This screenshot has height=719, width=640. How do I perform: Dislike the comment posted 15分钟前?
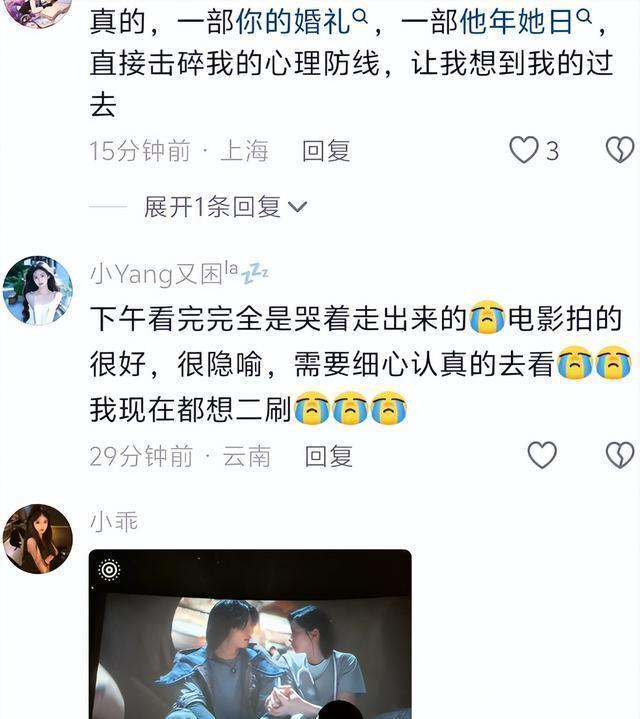tap(620, 150)
